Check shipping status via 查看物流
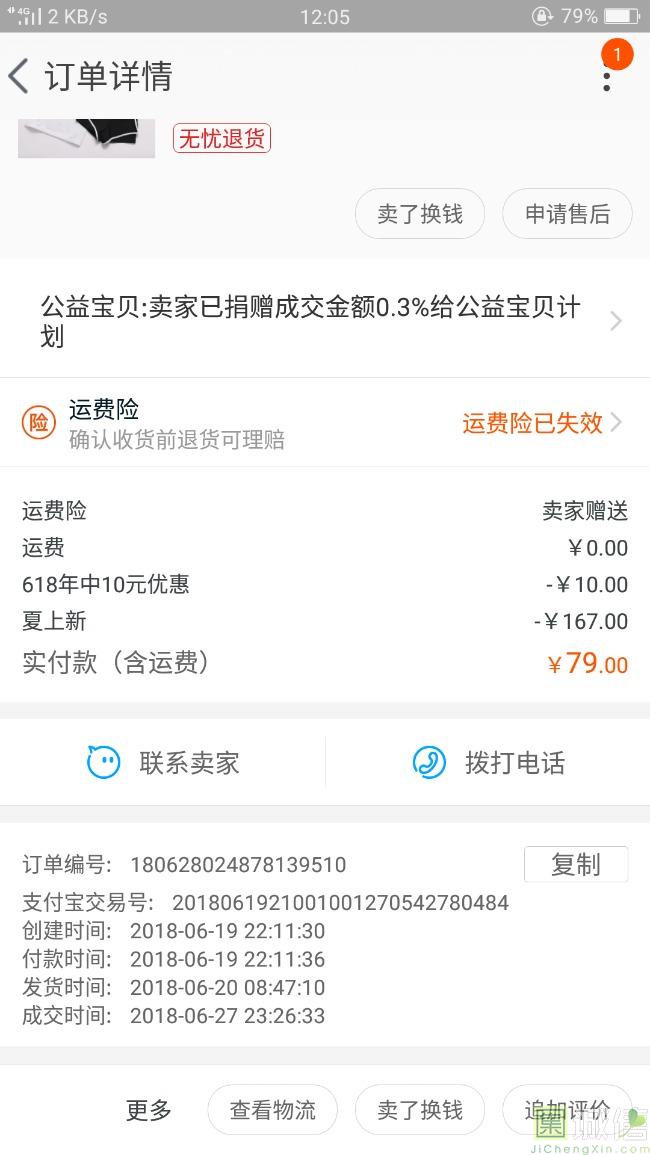650x1155 pixels. tap(272, 1110)
